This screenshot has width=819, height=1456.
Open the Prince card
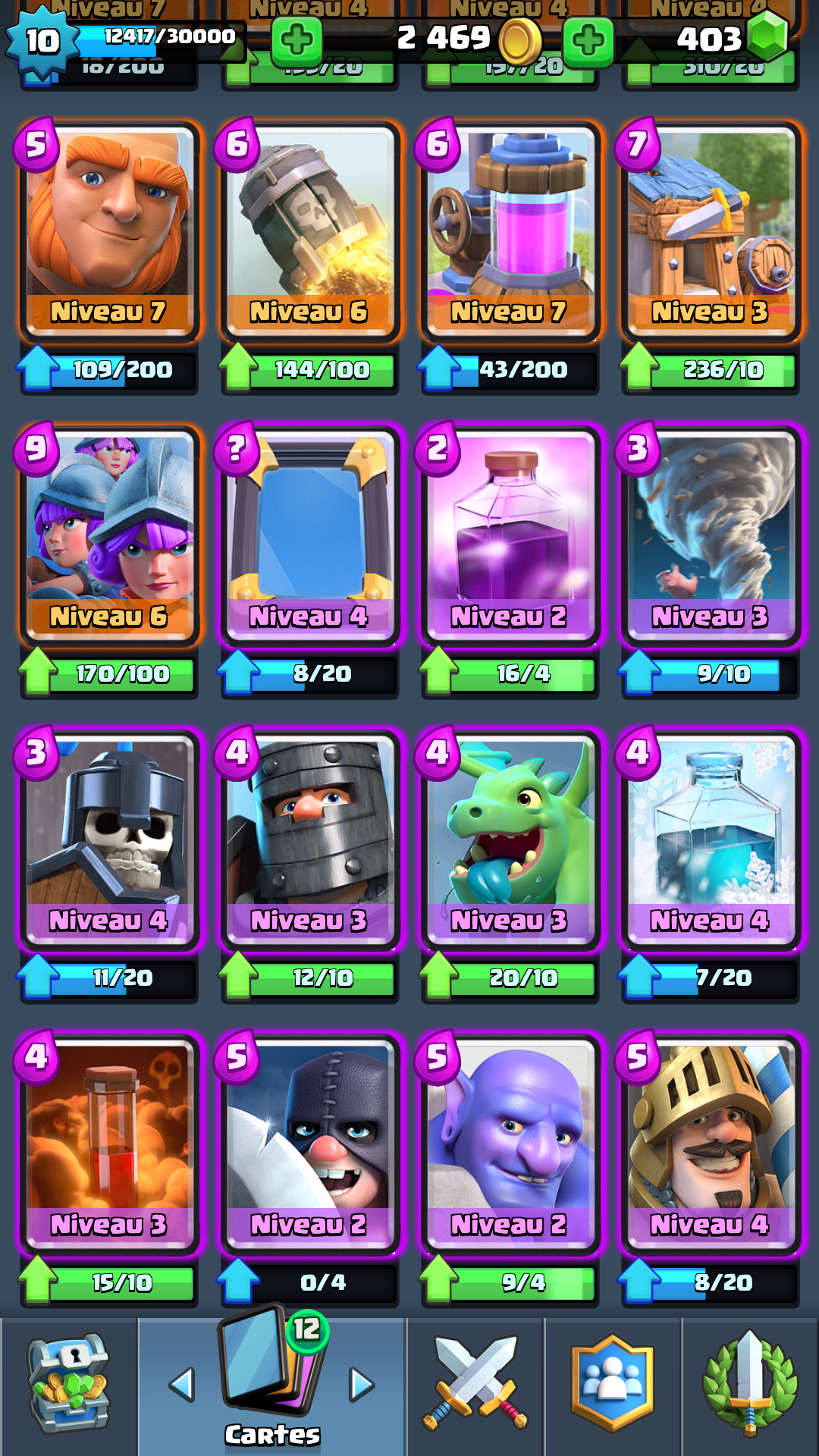[x=711, y=1145]
